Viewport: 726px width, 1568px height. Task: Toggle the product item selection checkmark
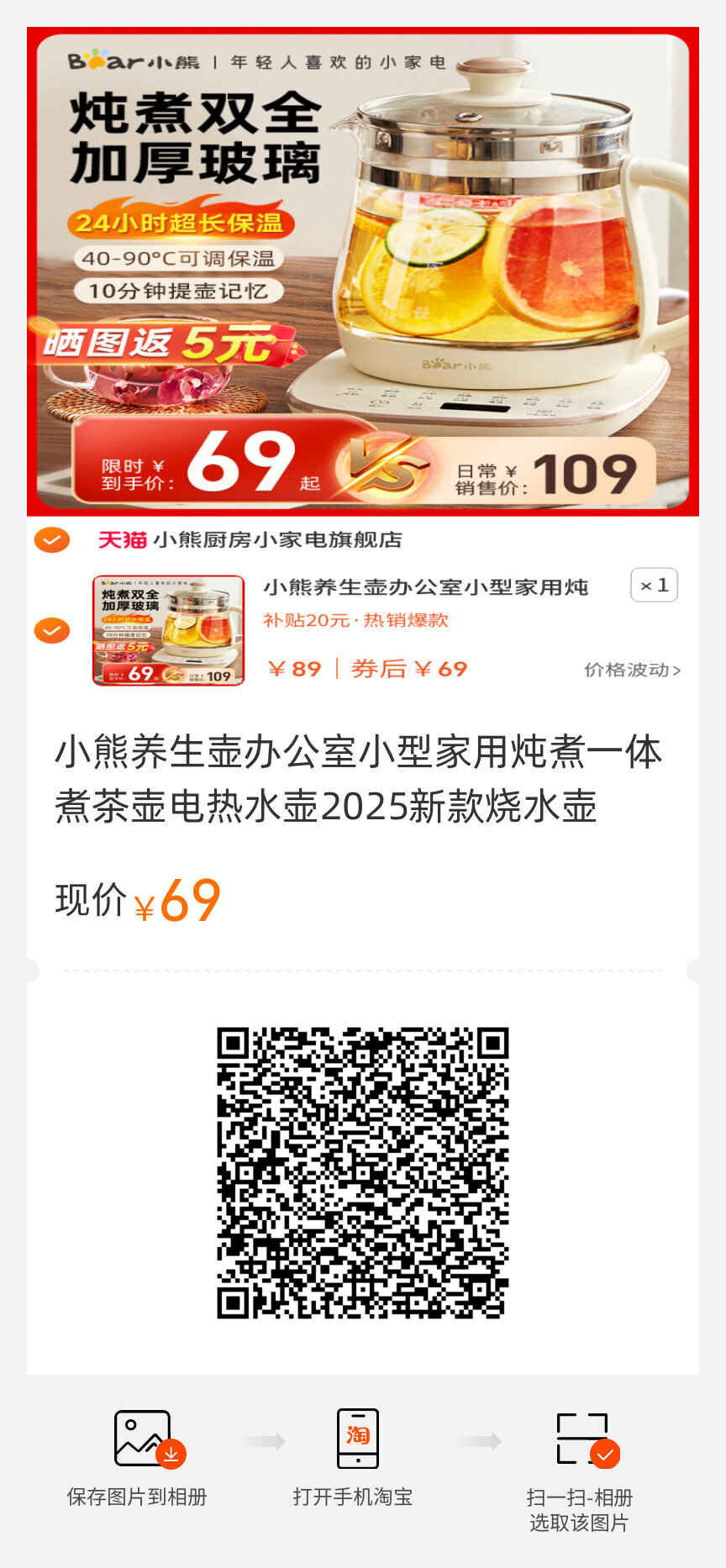(x=52, y=629)
